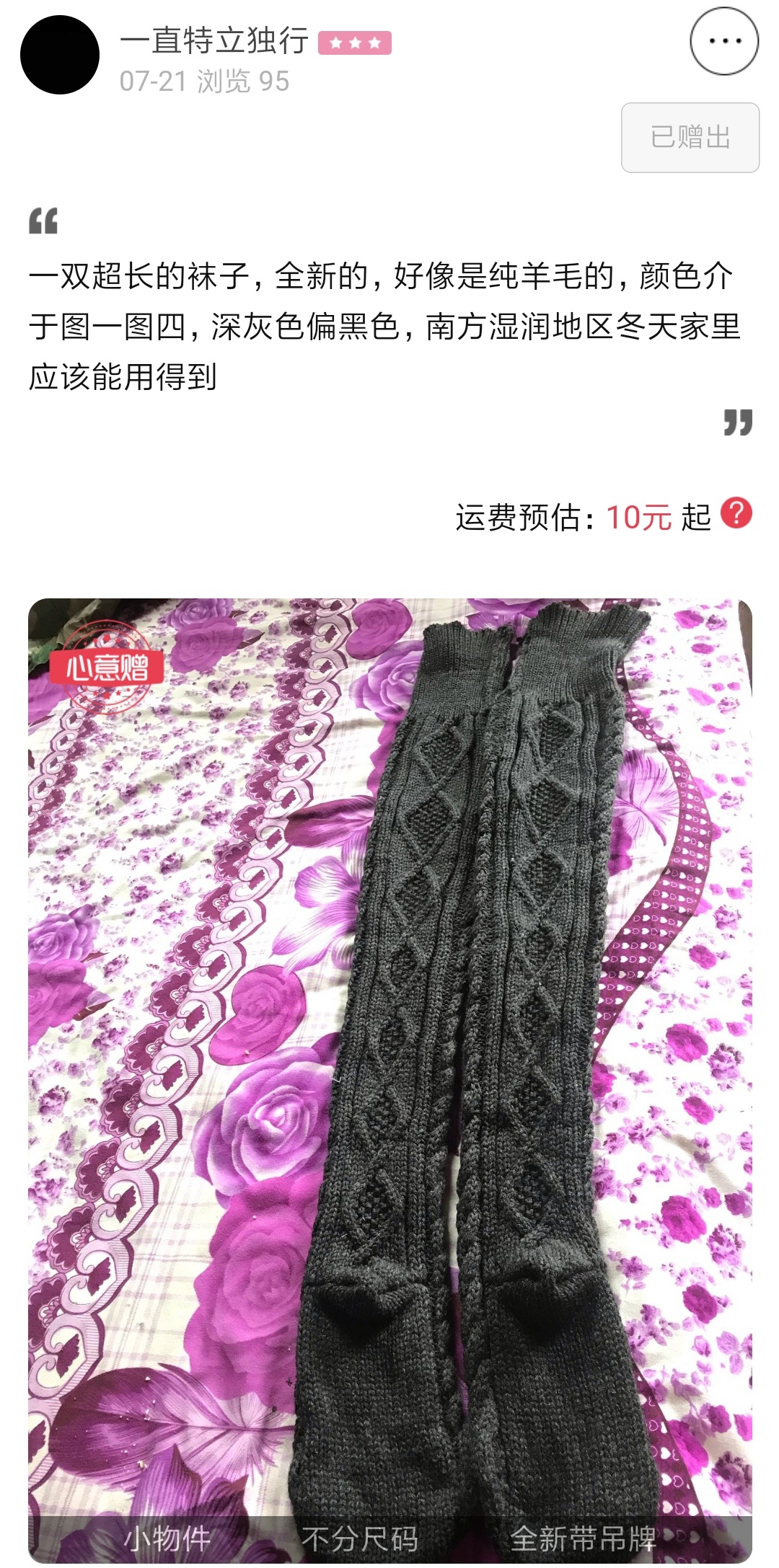Open the poster's profile avatar
779x1568 pixels.
(x=60, y=55)
